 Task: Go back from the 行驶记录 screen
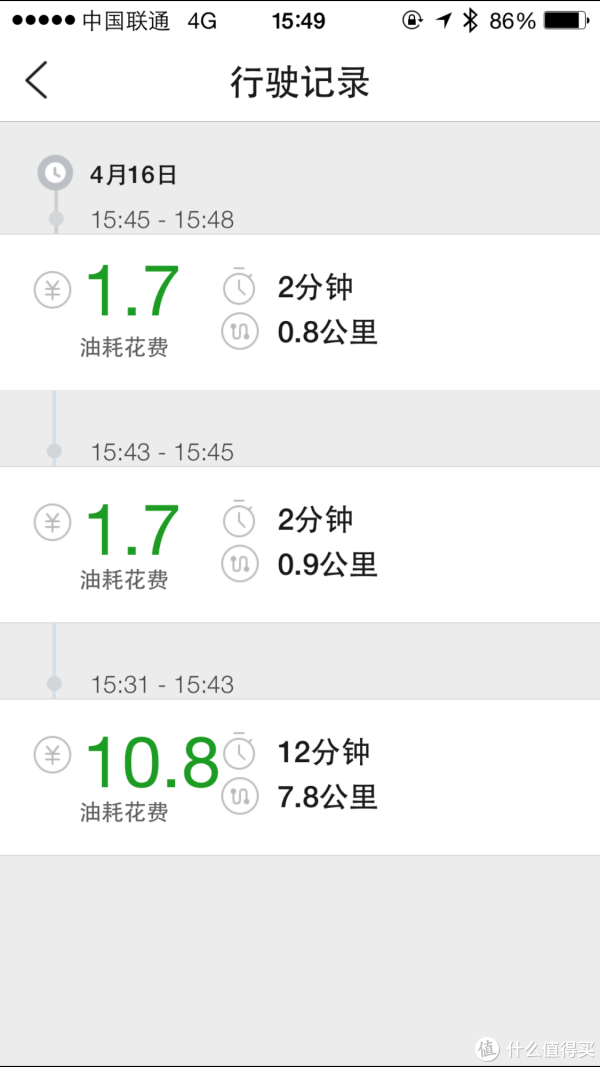(x=37, y=80)
